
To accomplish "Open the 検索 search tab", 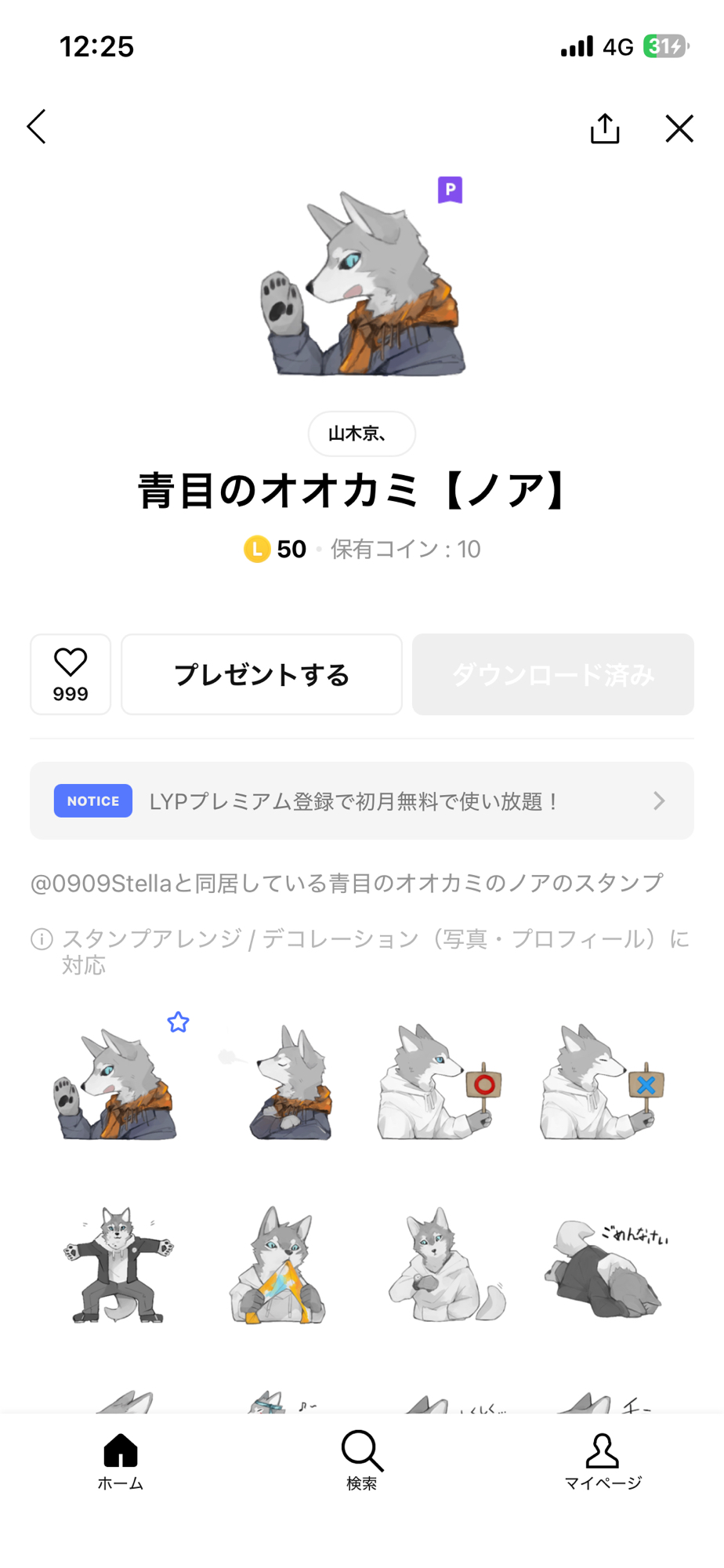I will point(362,1461).
